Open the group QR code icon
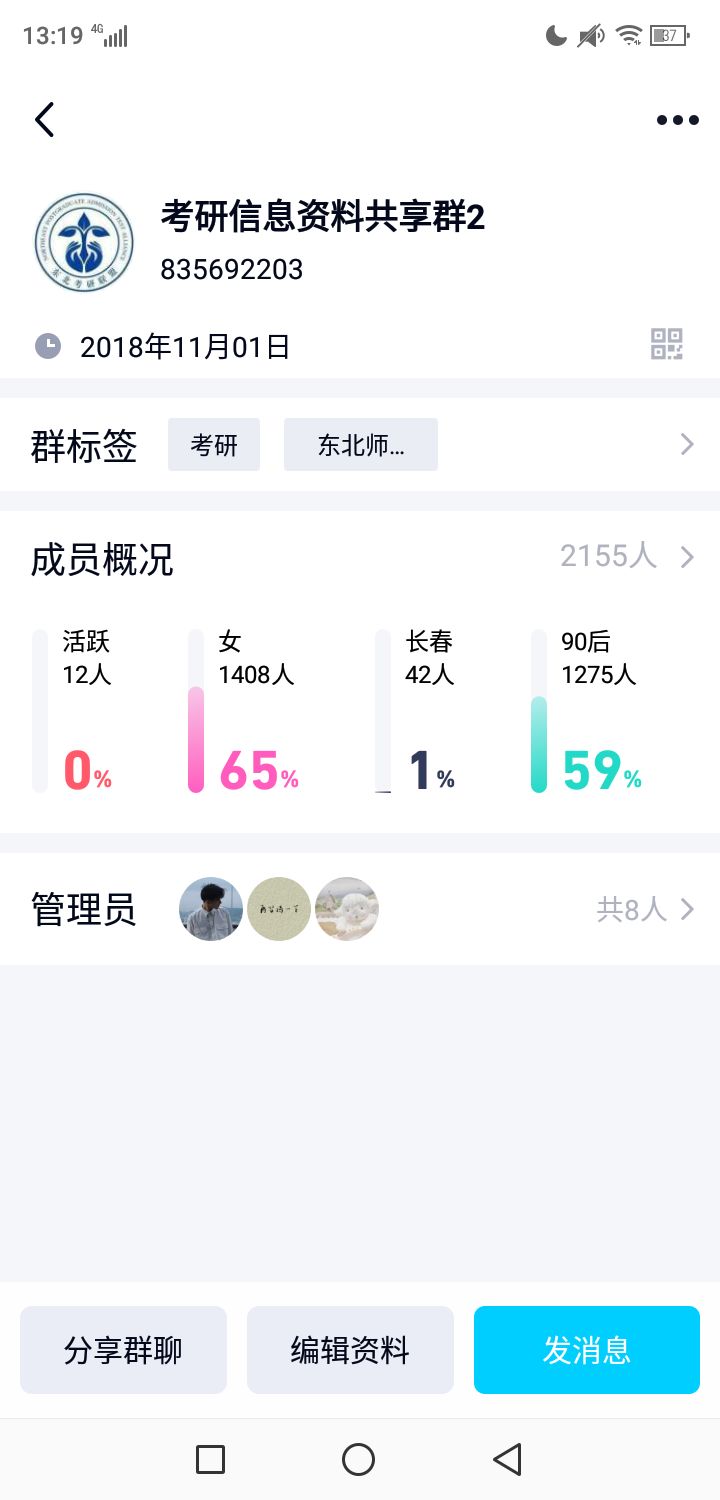This screenshot has width=720, height=1500. click(x=668, y=343)
